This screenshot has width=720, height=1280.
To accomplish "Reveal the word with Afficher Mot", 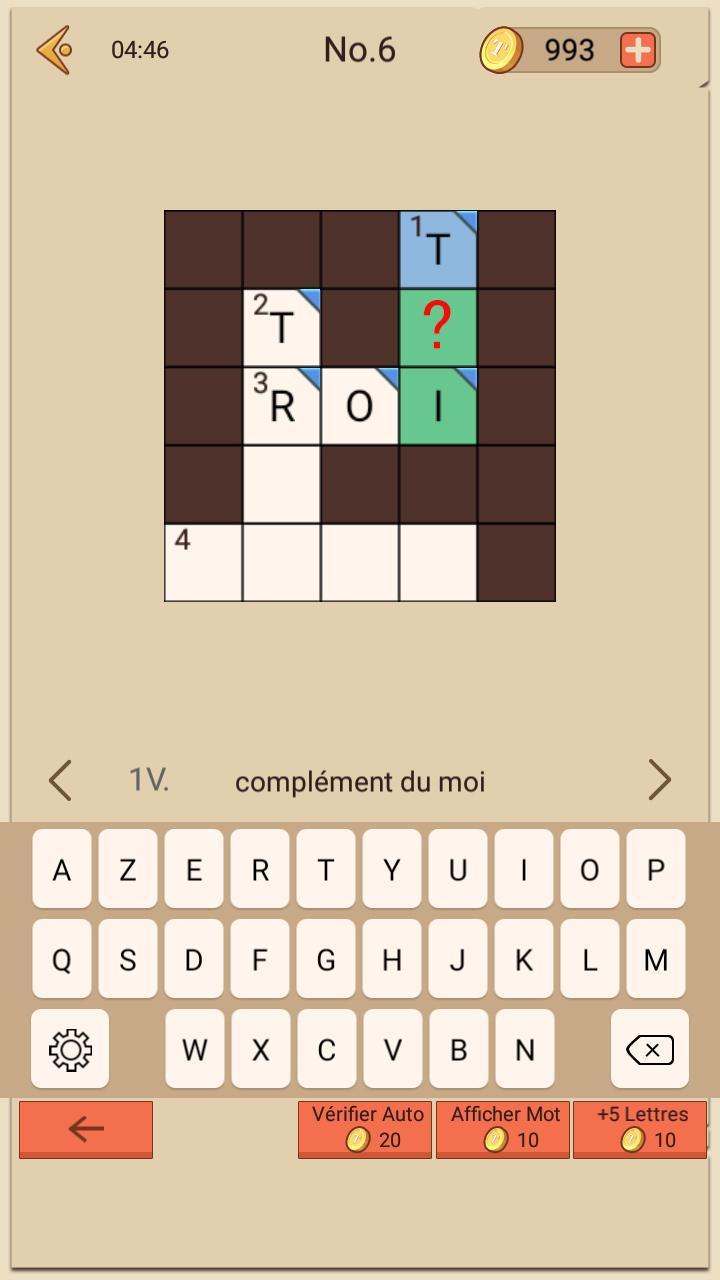I will point(503,1129).
